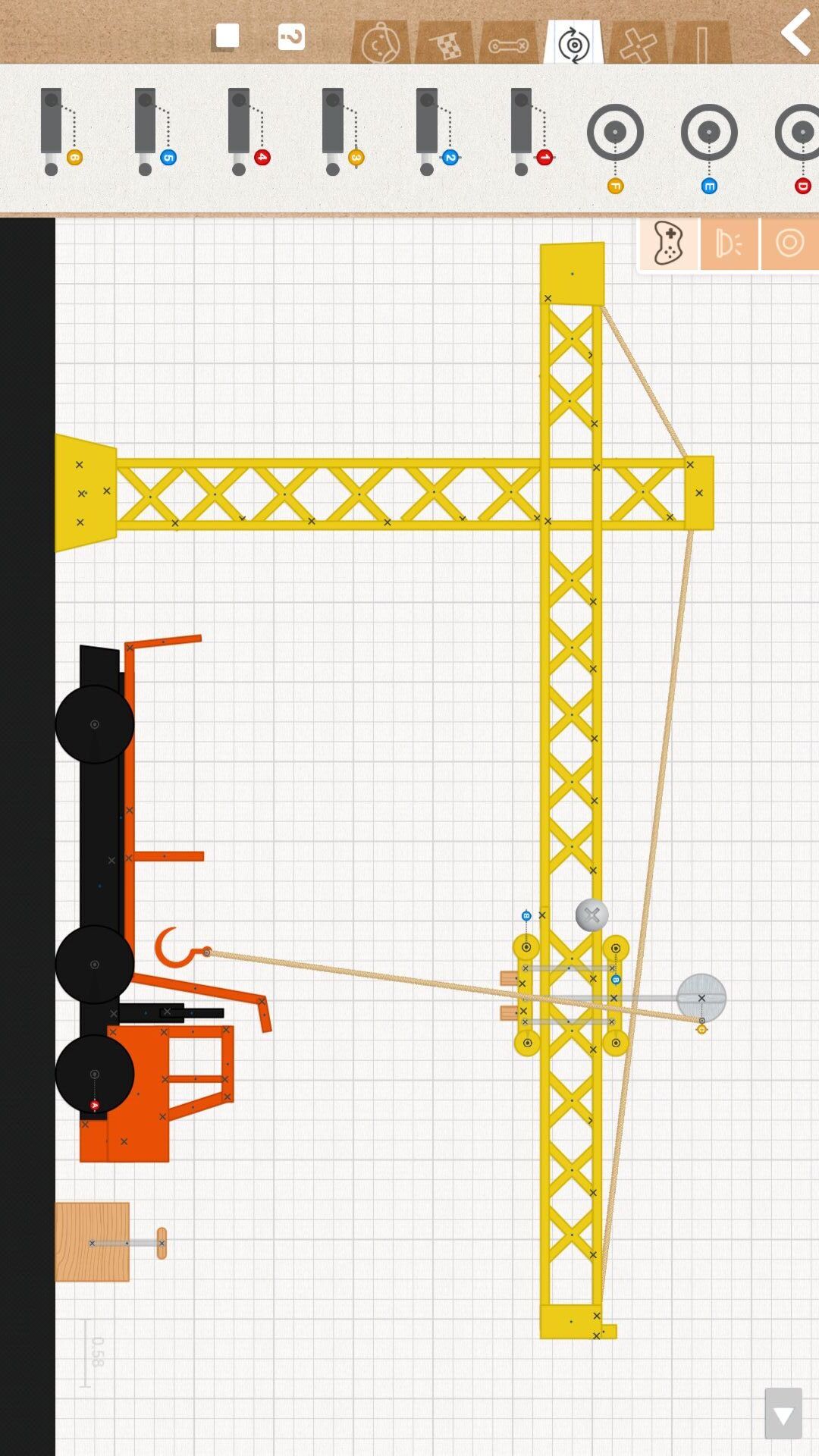Choose the motor labeled E
Viewport: 819px width, 1456px height.
(709, 146)
